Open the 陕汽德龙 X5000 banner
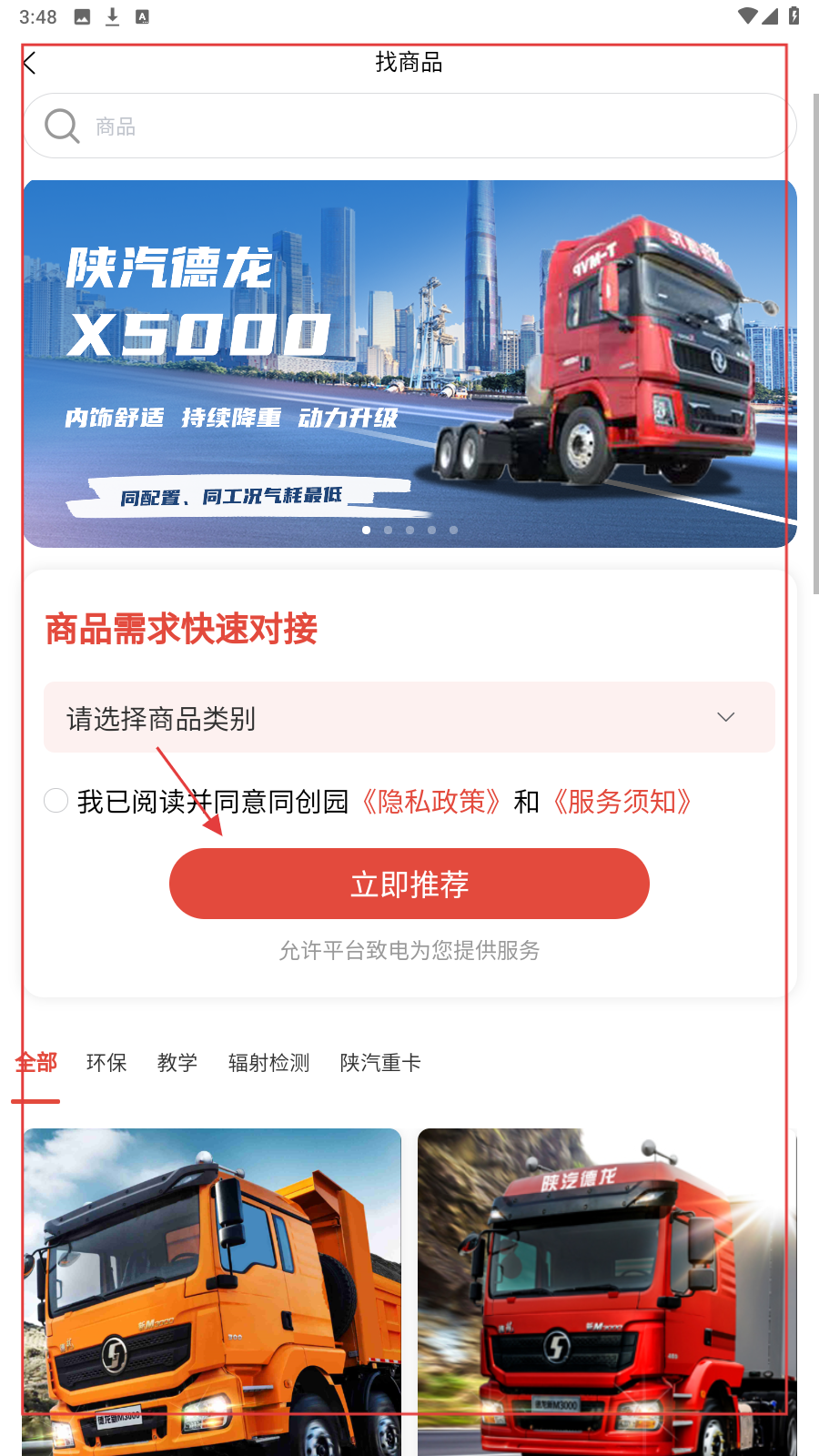This screenshot has height=1456, width=819. tap(409, 363)
